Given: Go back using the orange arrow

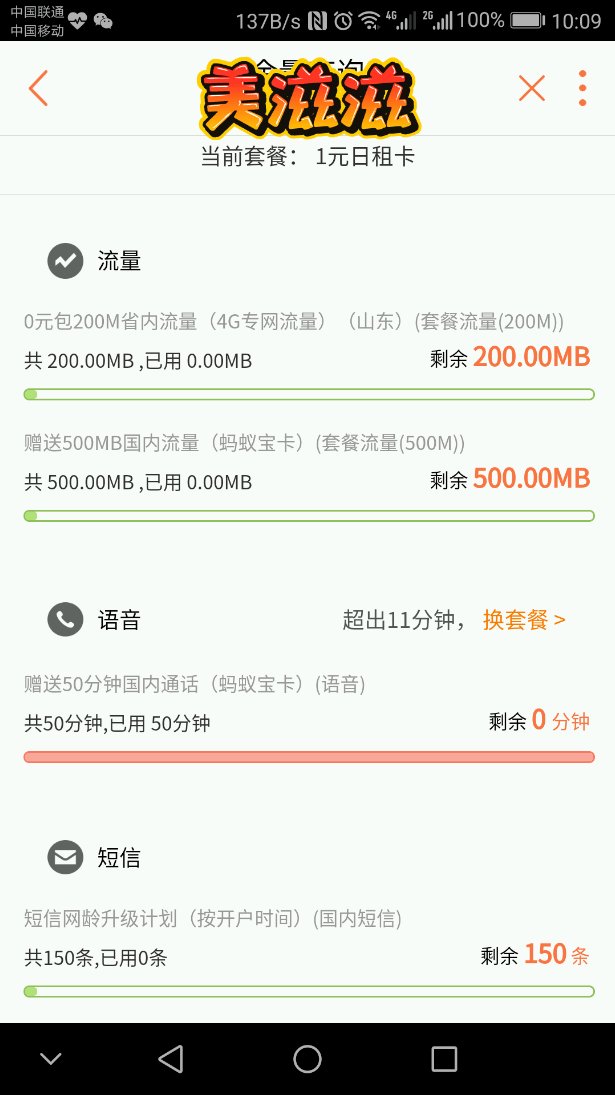Looking at the screenshot, I should [x=38, y=88].
